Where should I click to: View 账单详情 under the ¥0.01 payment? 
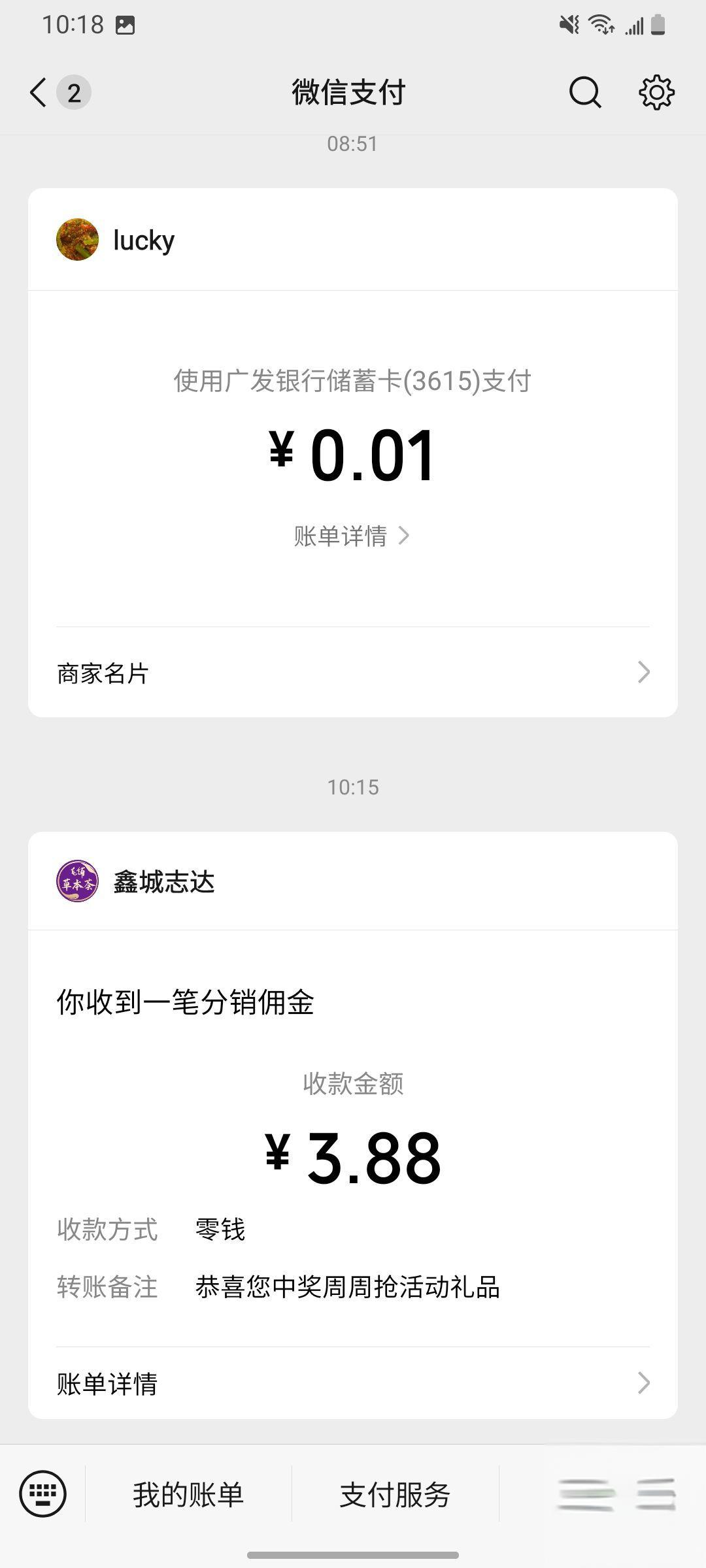[x=352, y=536]
